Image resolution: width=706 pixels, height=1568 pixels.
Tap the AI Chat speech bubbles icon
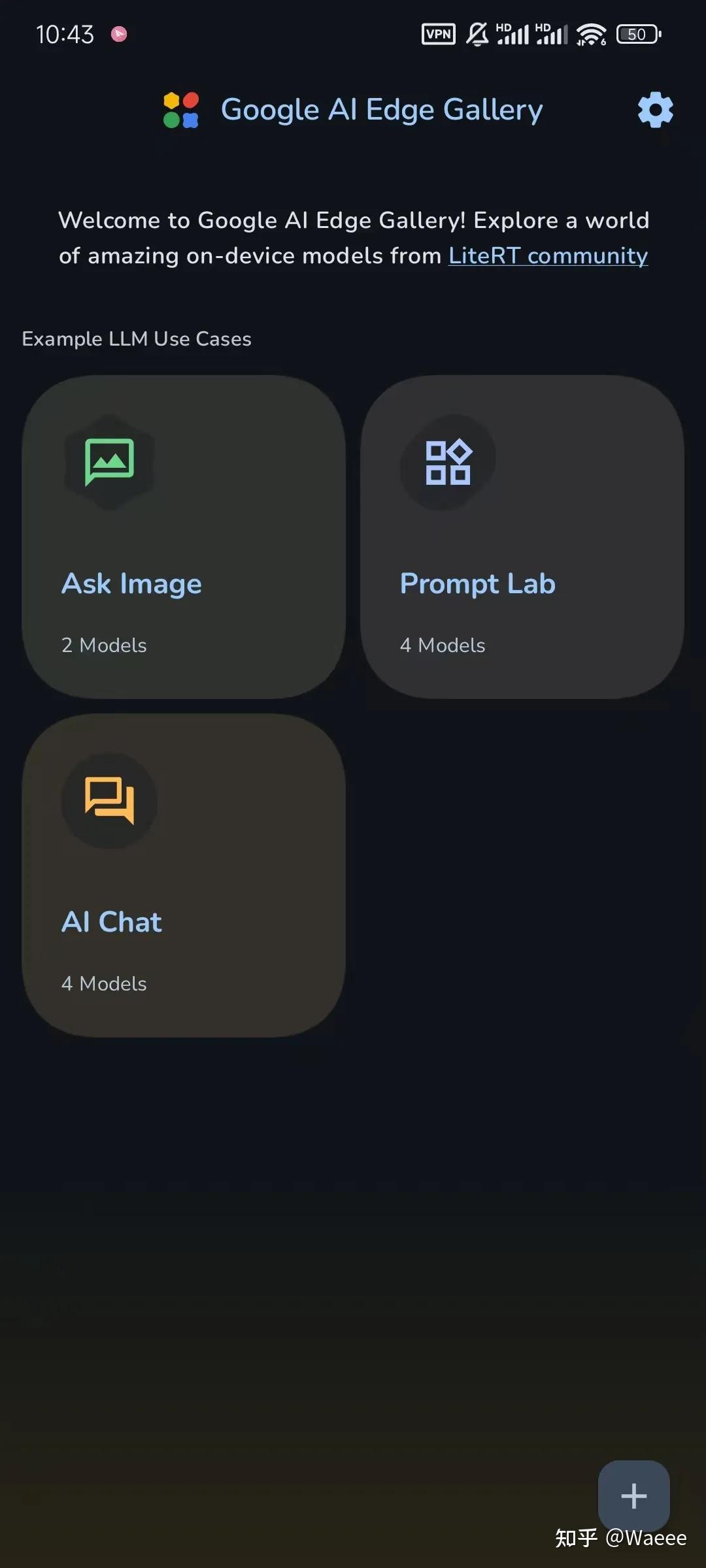(x=109, y=800)
